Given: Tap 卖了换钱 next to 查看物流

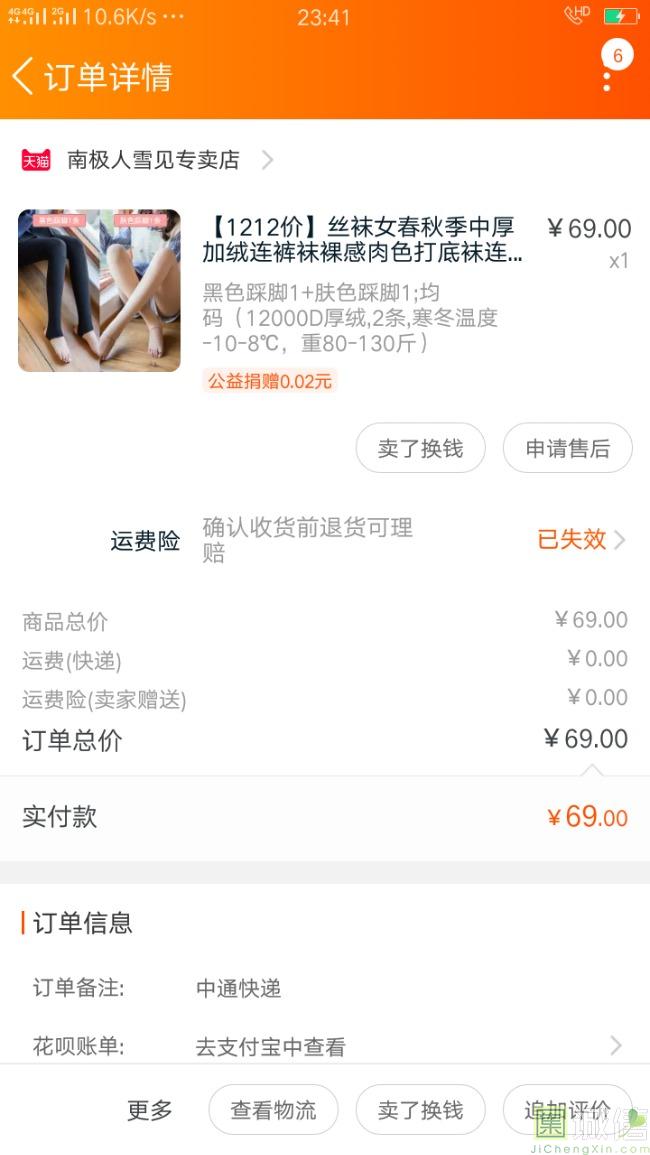Looking at the screenshot, I should tap(420, 1110).
